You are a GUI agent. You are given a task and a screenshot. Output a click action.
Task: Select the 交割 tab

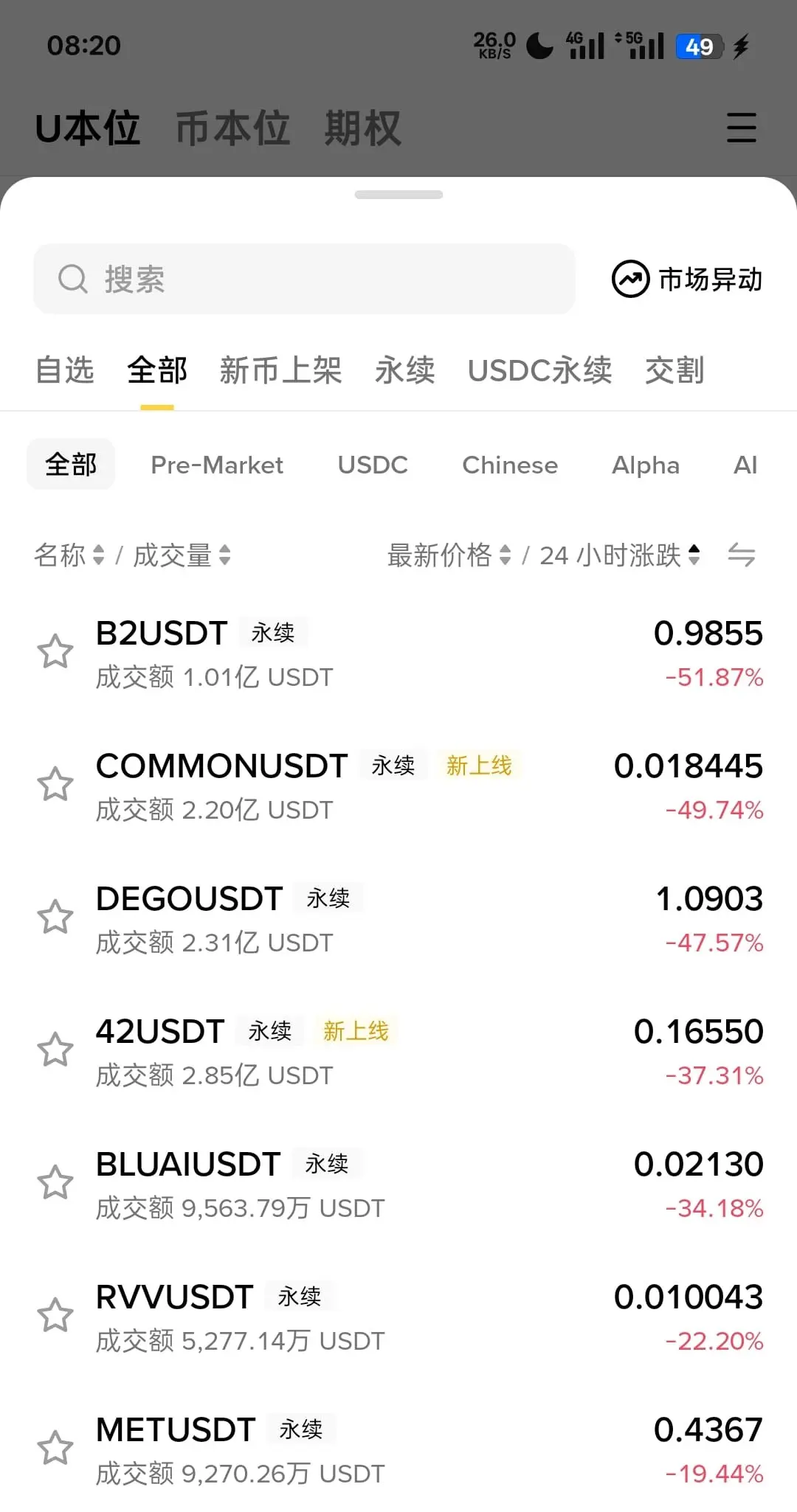(x=674, y=370)
